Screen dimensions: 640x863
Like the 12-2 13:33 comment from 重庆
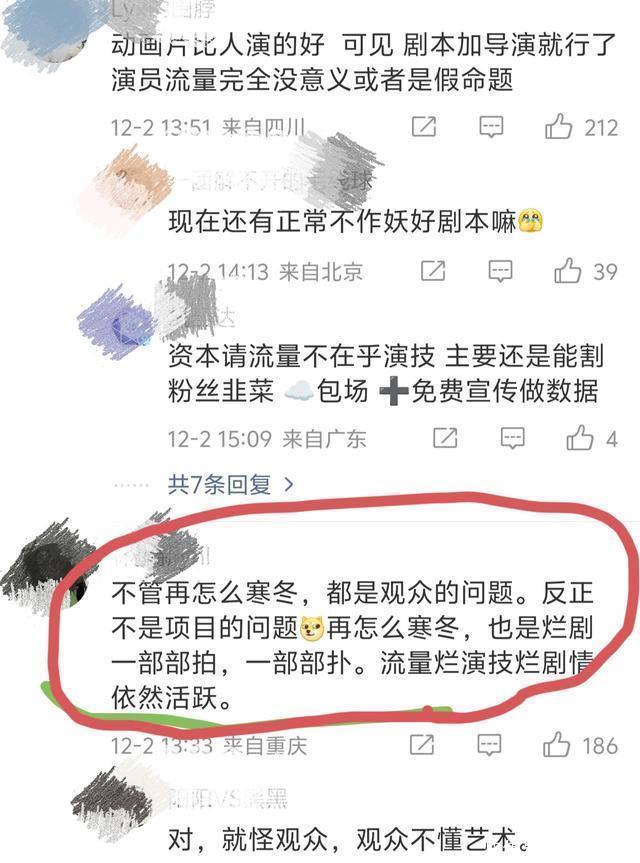coord(557,744)
